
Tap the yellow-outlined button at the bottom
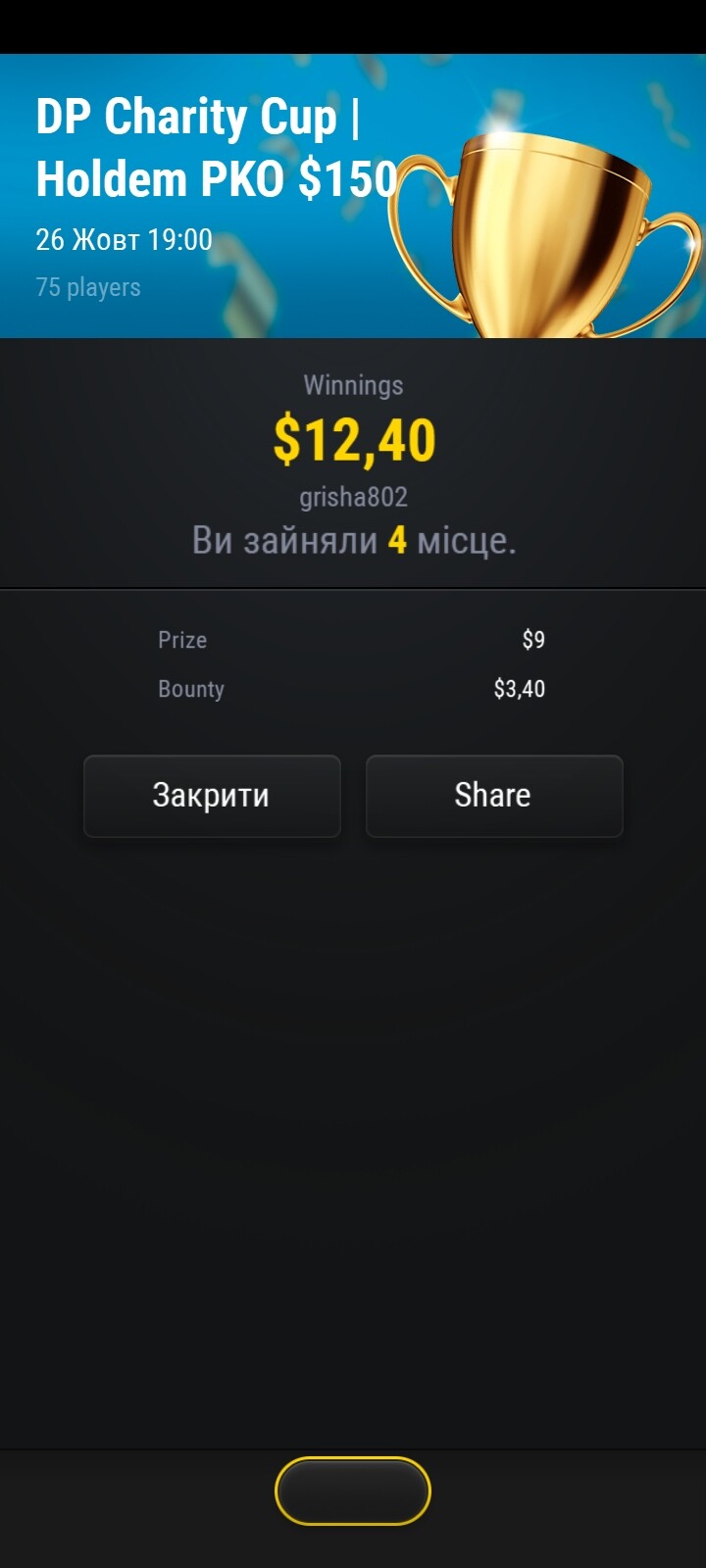pos(353,1491)
